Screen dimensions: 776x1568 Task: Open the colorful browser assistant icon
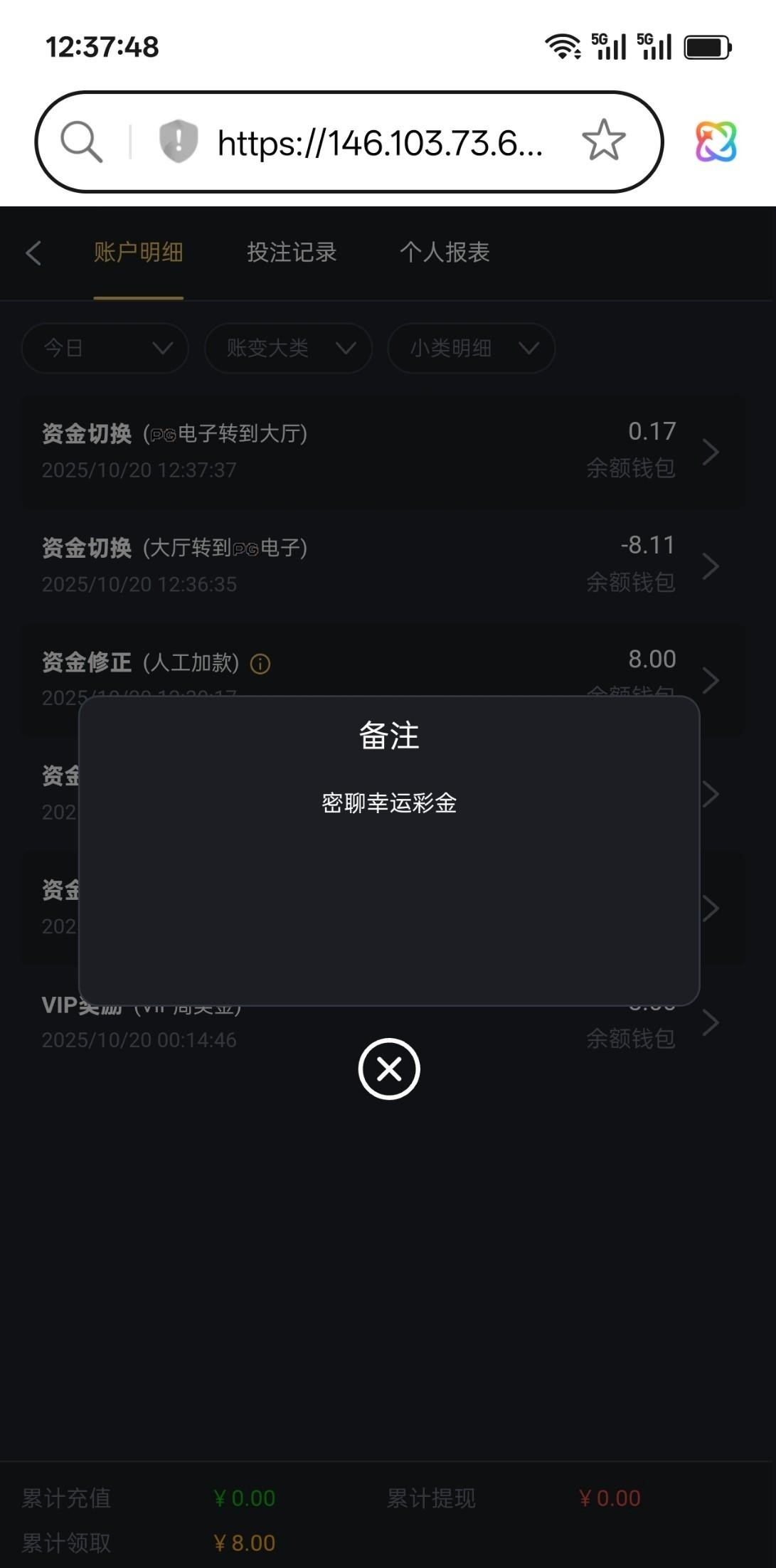pyautogui.click(x=716, y=141)
